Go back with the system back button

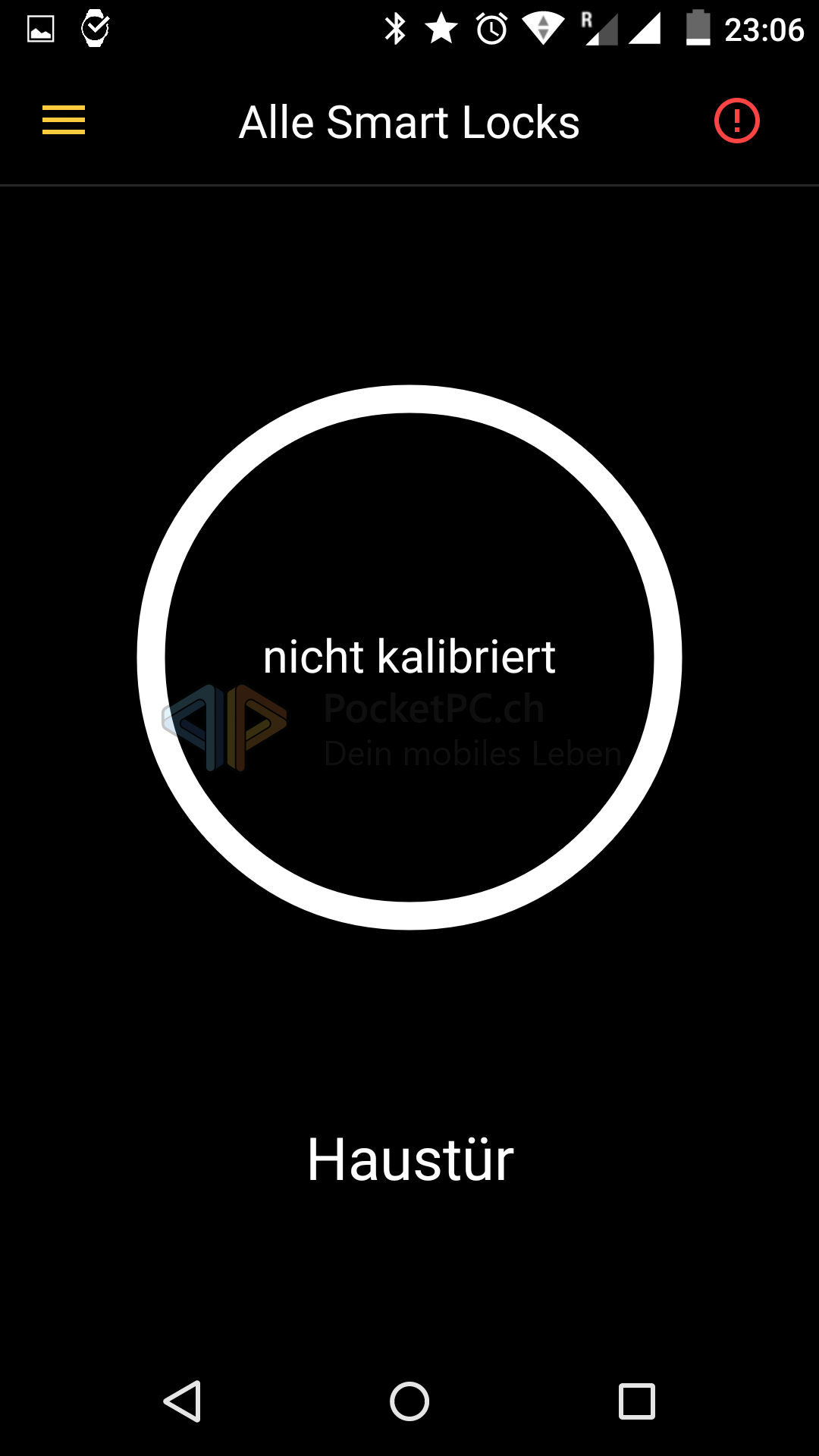pos(183,1401)
